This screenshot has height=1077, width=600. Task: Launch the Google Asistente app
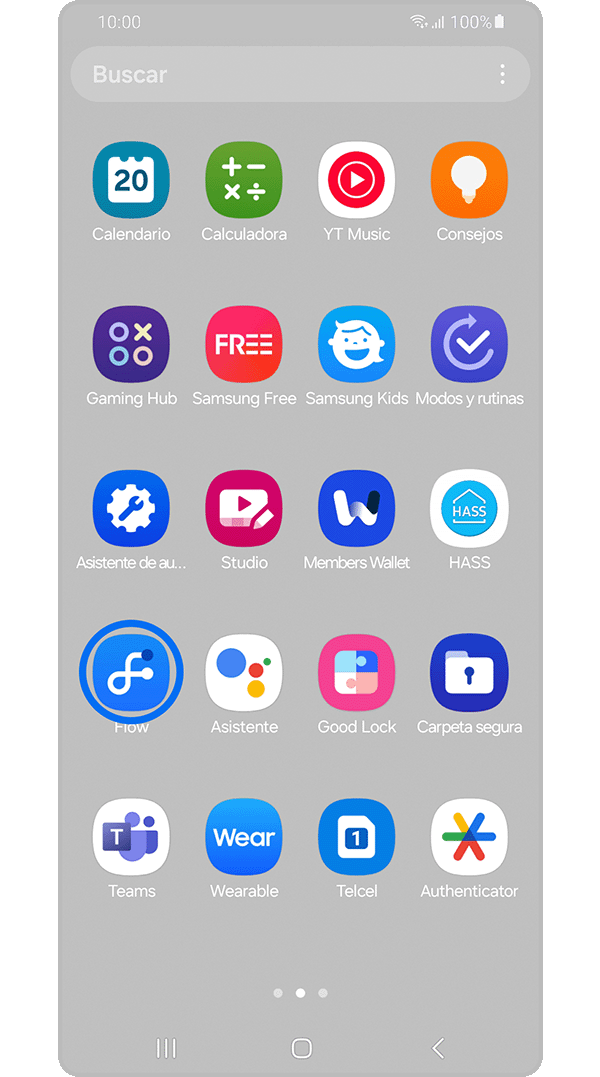click(244, 673)
